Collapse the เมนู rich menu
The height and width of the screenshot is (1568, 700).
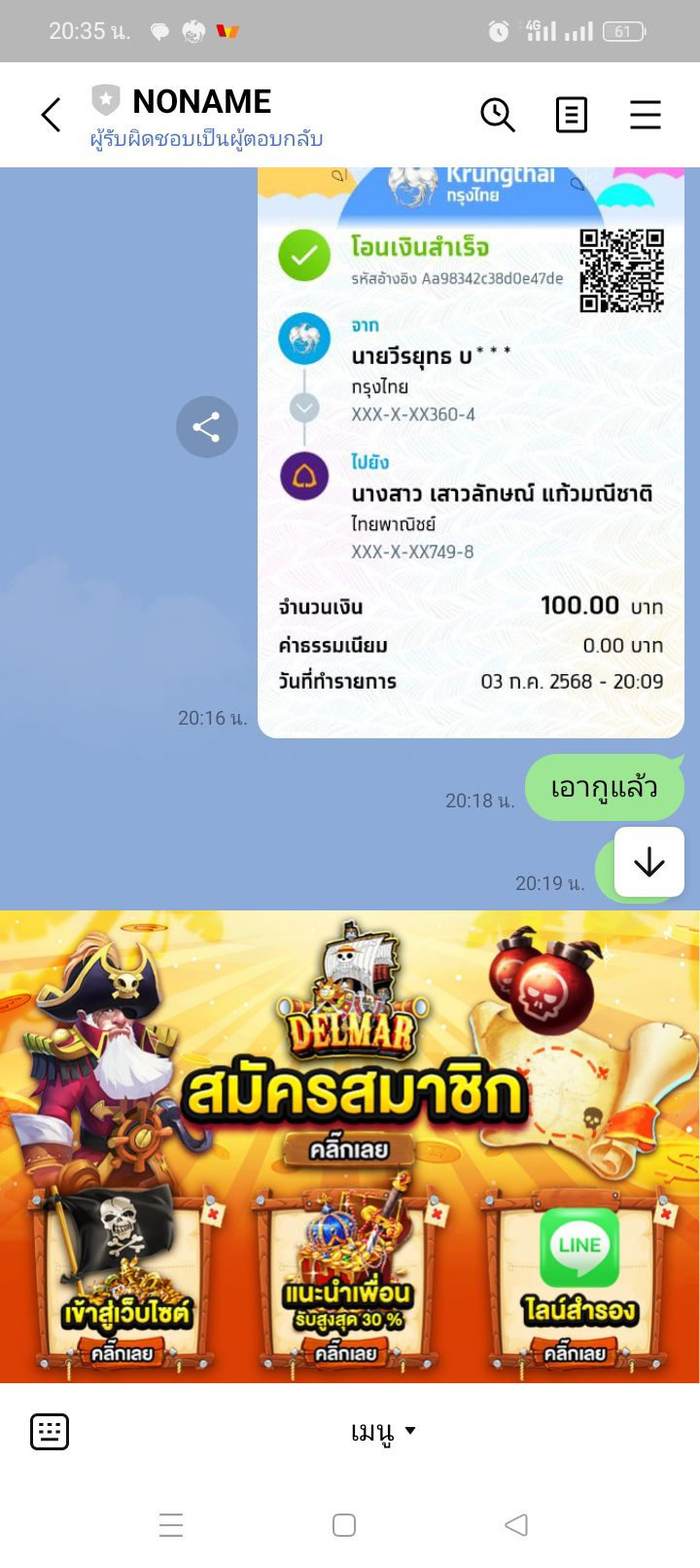point(382,1431)
